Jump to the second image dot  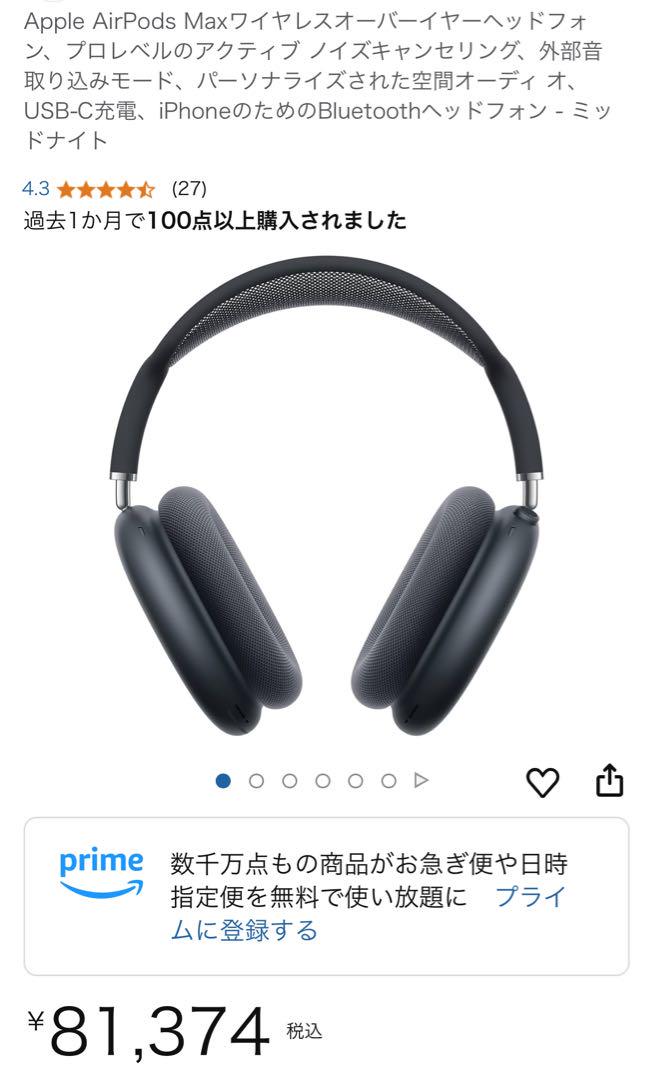click(256, 781)
